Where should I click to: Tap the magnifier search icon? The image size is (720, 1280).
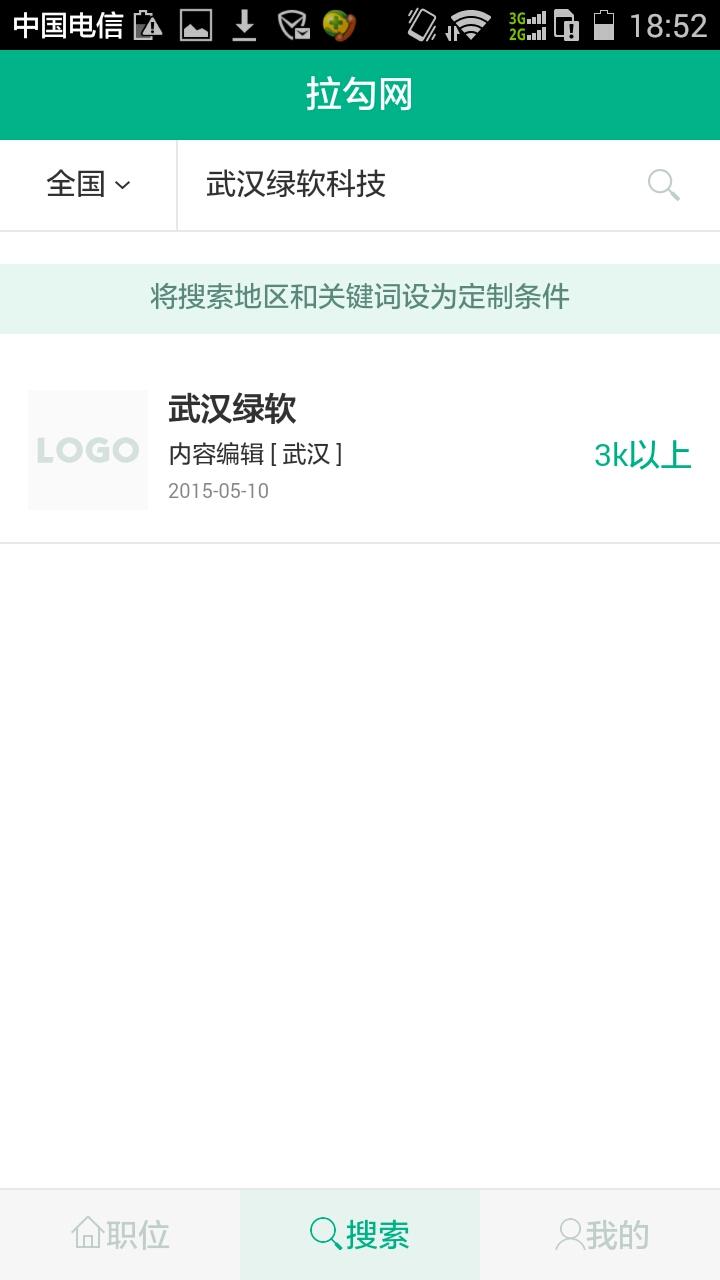tap(663, 185)
